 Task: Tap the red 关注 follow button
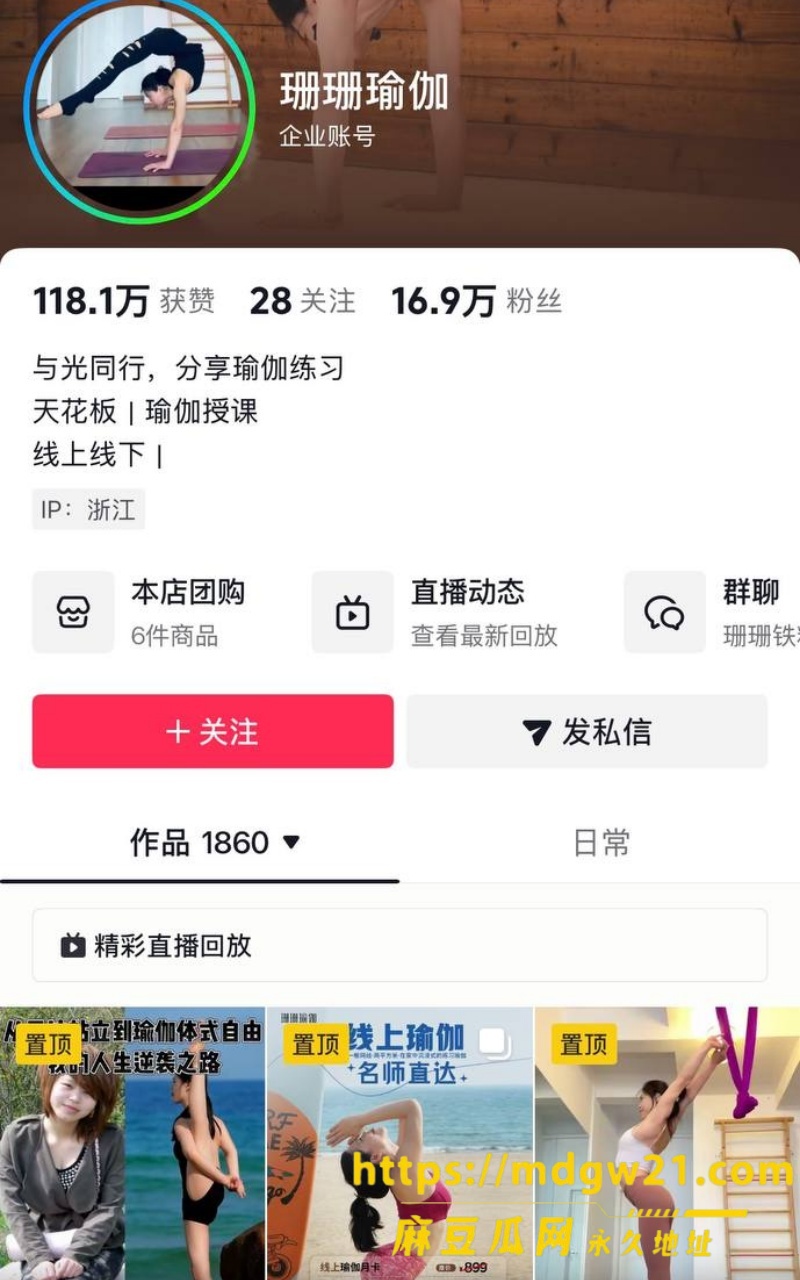pos(213,731)
